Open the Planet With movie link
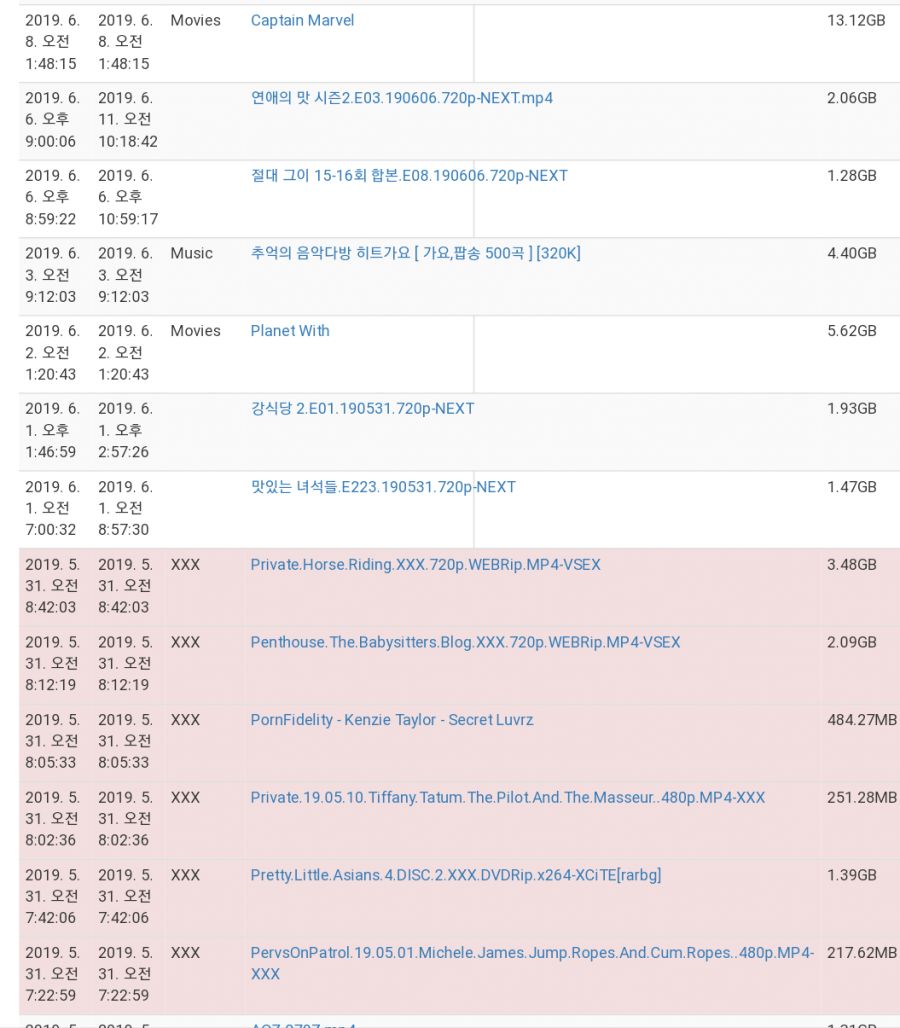The height and width of the screenshot is (1028, 900). coord(289,331)
